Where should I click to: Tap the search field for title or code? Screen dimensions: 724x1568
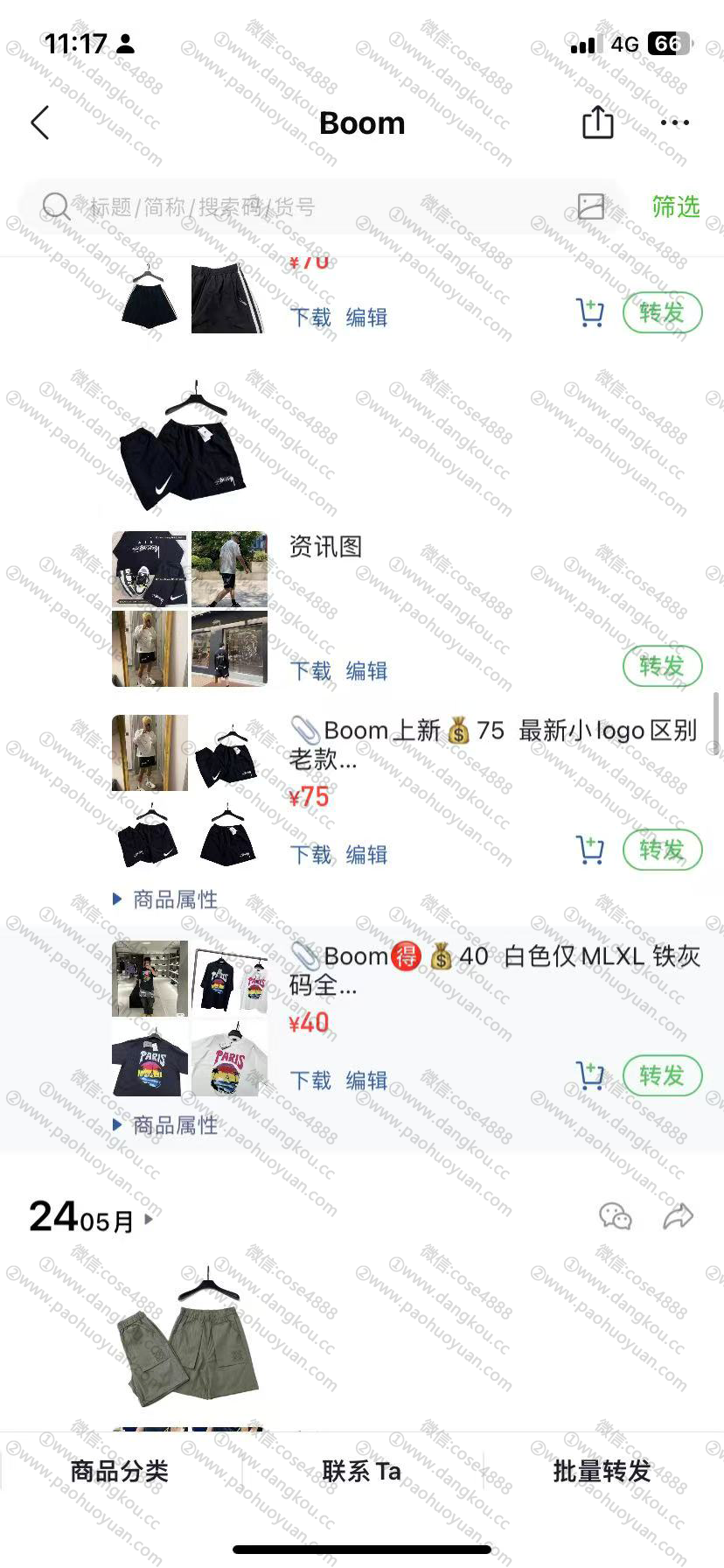(x=306, y=207)
